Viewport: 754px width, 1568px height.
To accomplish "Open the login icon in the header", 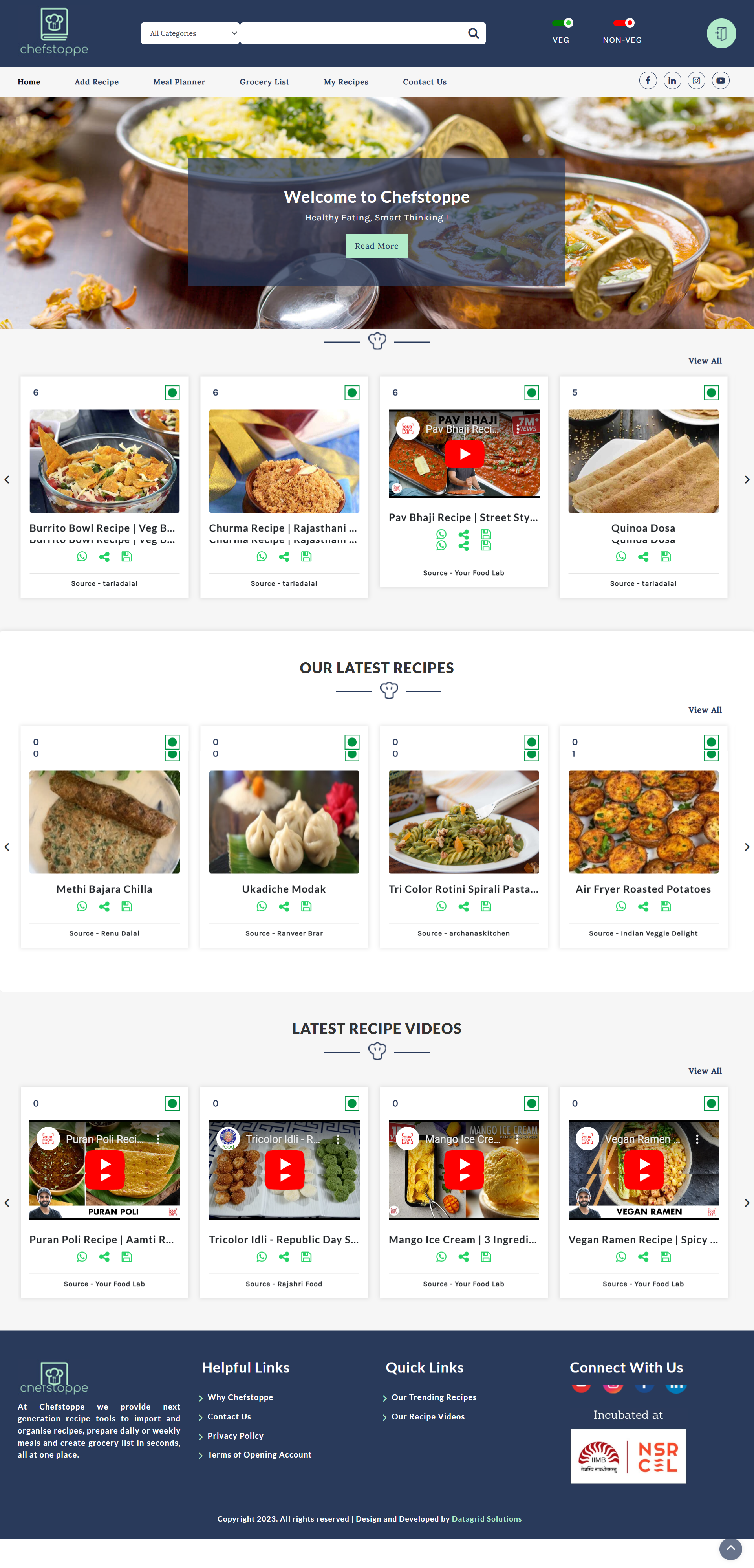I will [721, 33].
